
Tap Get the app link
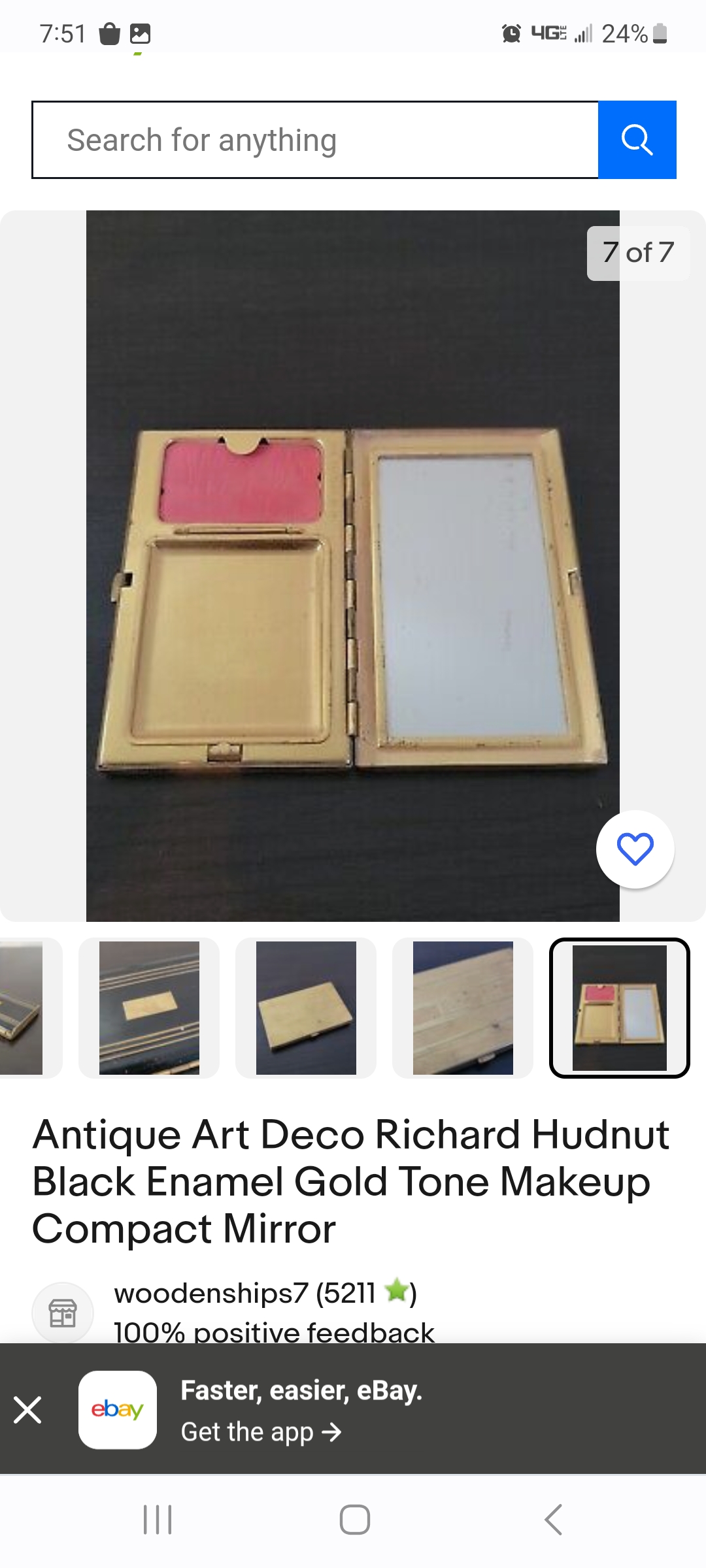pos(261,1432)
